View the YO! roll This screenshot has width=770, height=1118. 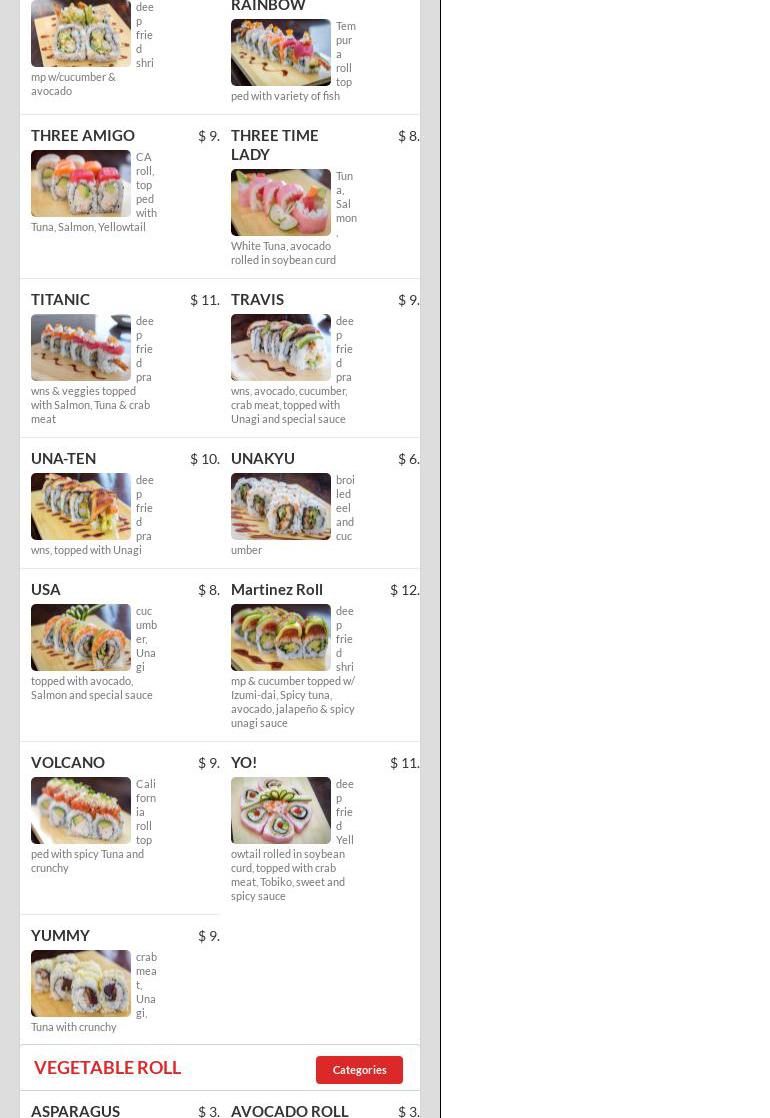244,763
